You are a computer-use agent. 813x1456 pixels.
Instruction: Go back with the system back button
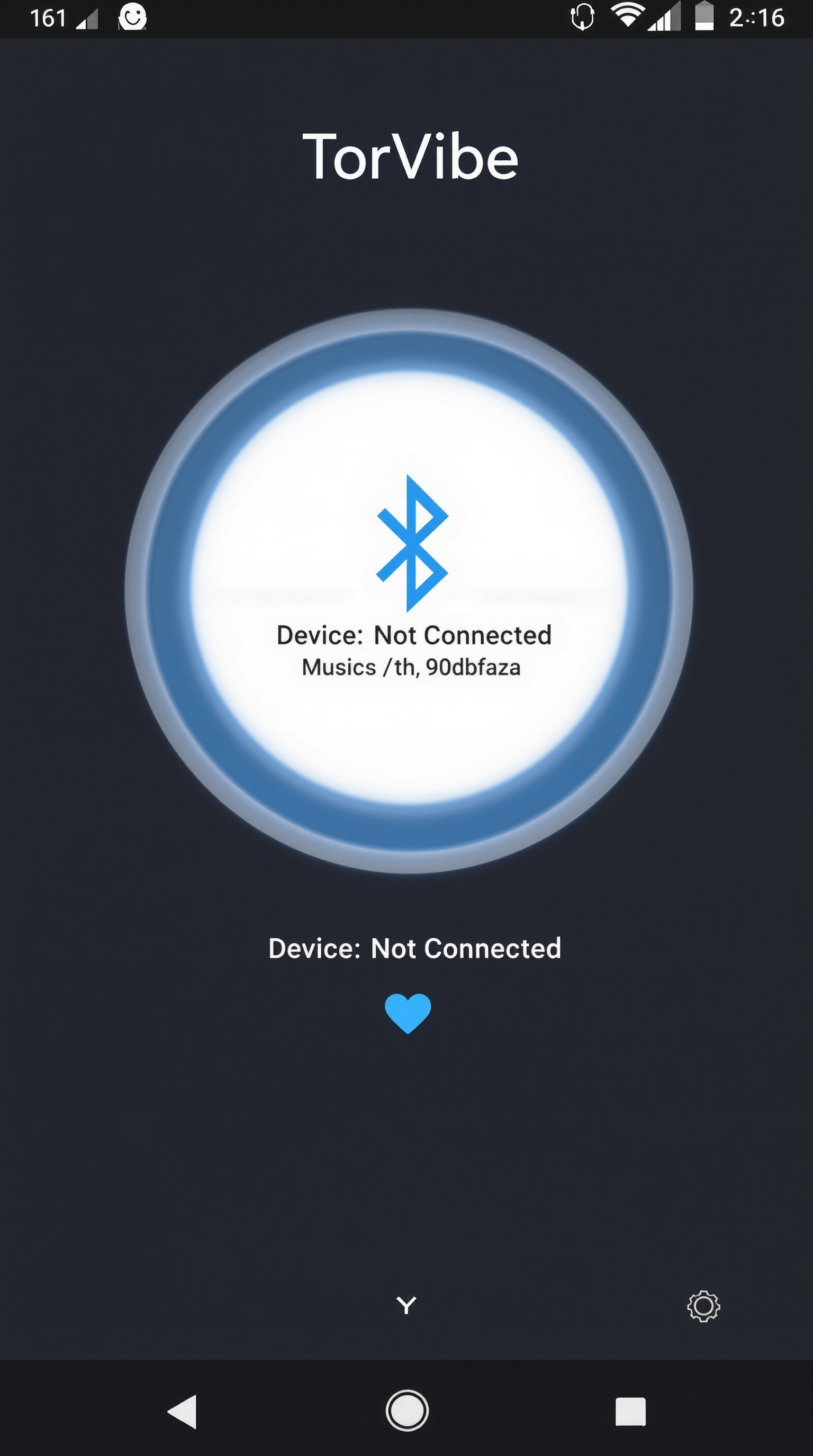183,1412
